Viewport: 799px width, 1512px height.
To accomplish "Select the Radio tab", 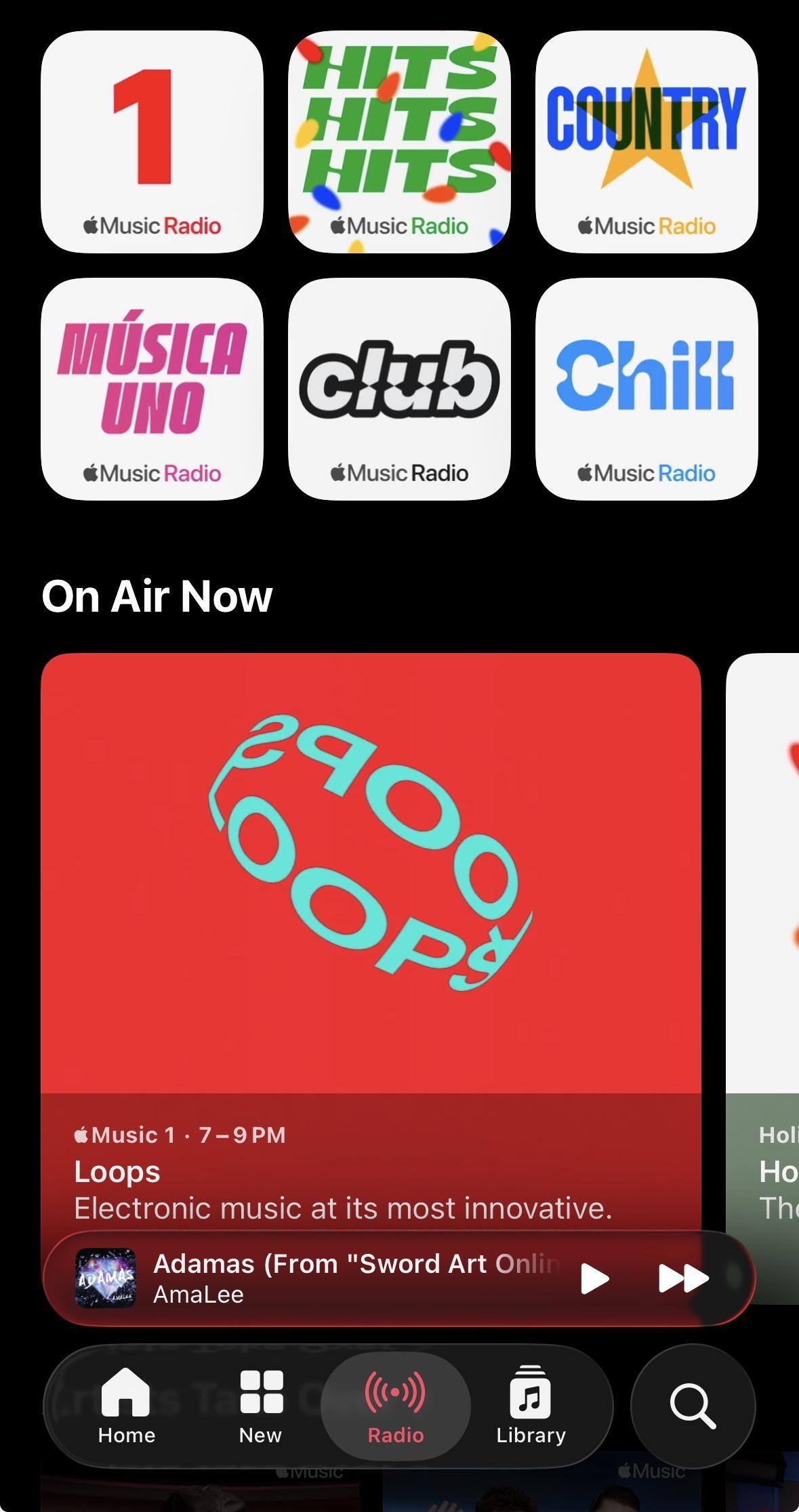I will click(x=396, y=1405).
